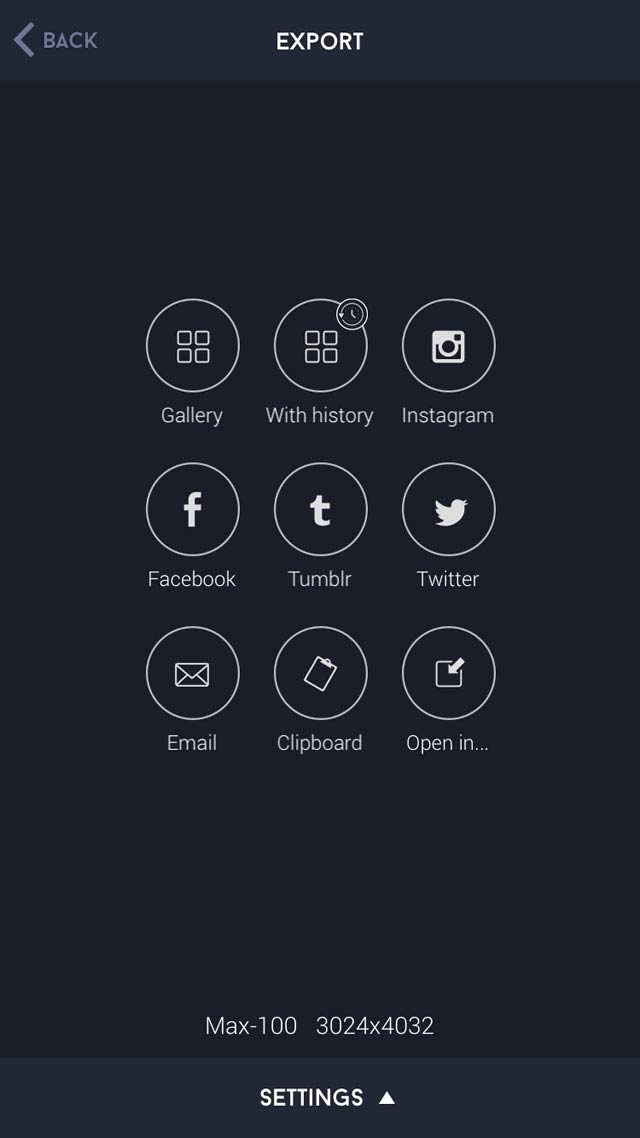The image size is (640, 1138).
Task: Share the image on Twitter
Action: coord(448,510)
